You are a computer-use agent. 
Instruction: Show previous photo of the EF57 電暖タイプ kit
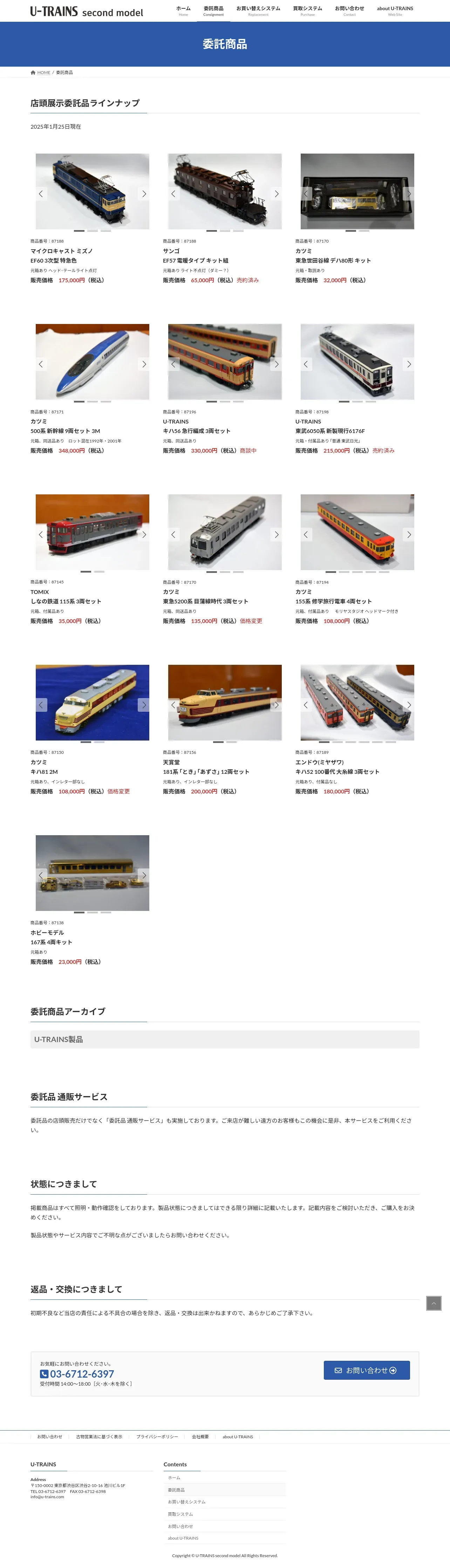[x=173, y=194]
